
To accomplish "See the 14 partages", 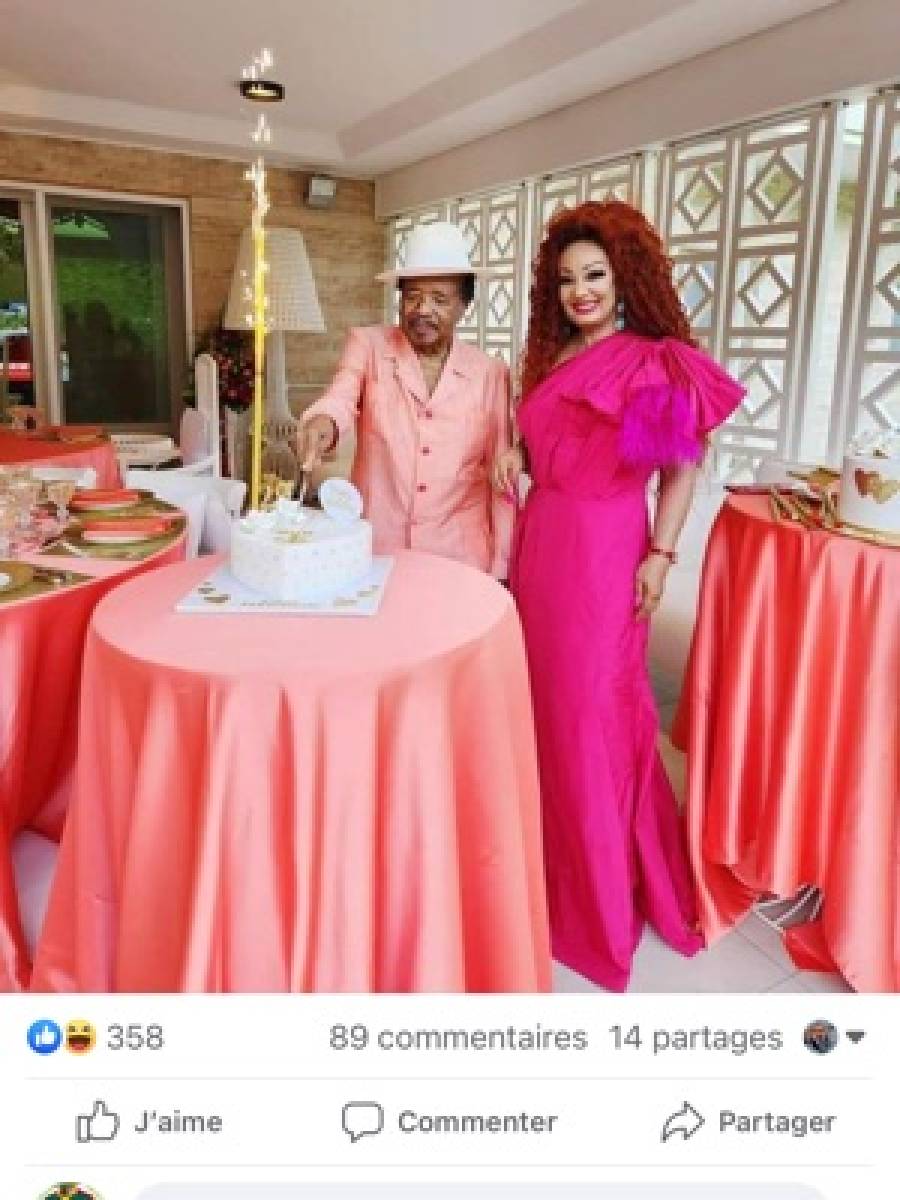I will (x=696, y=1038).
